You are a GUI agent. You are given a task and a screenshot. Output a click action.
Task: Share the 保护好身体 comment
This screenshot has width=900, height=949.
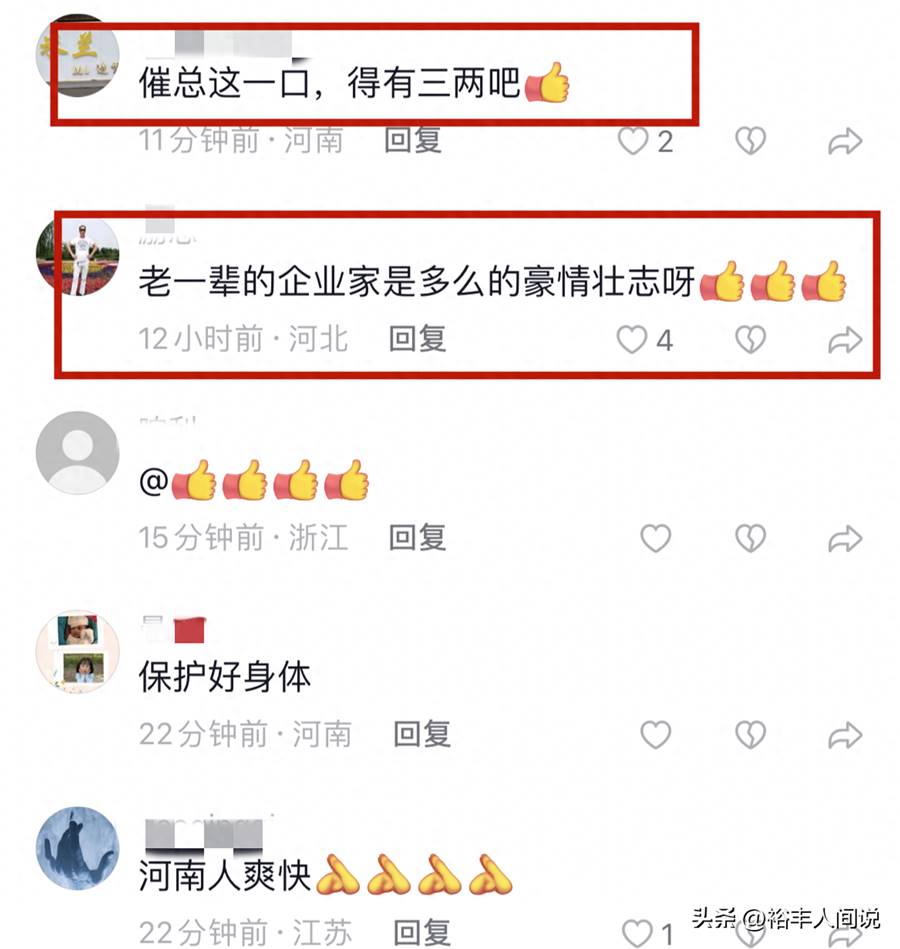pos(845,736)
